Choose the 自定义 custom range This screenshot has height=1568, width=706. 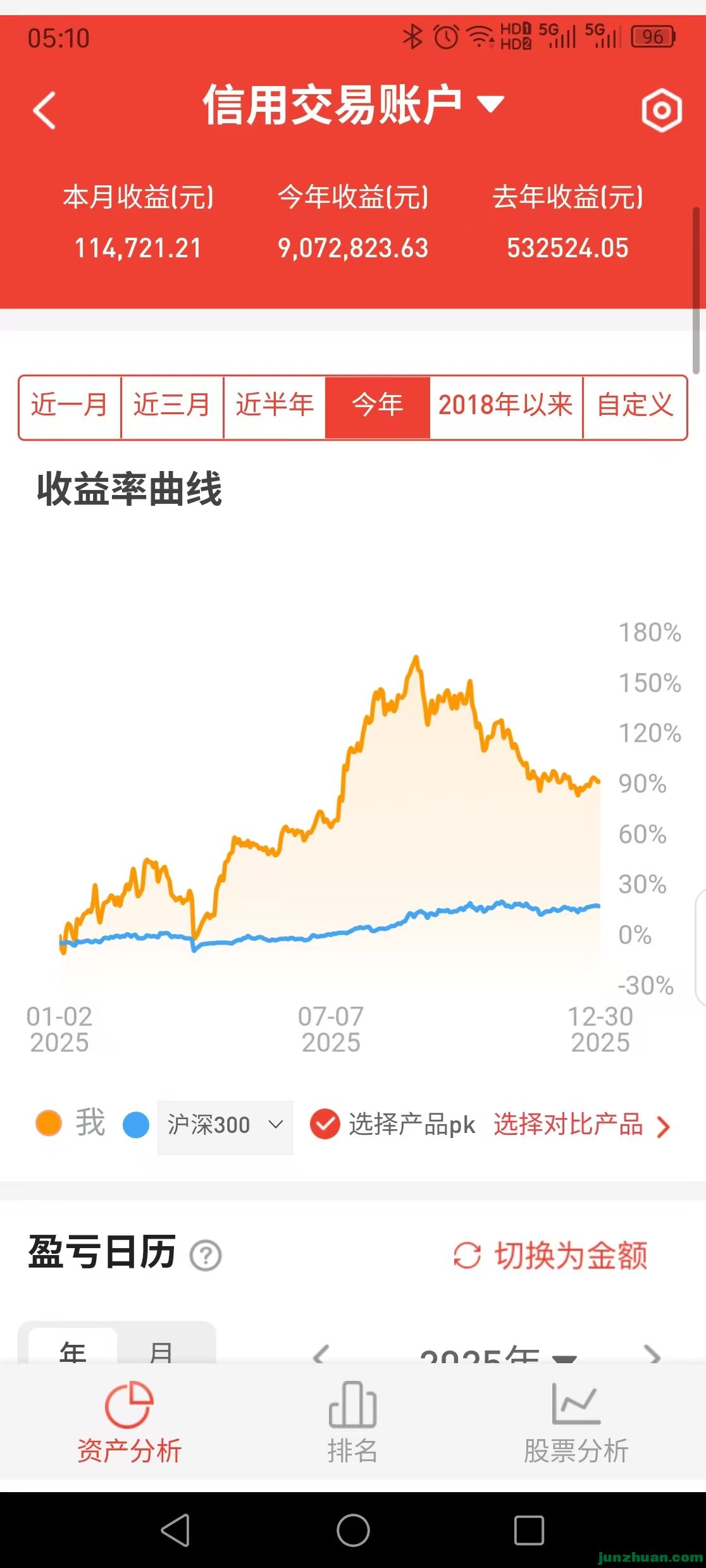tap(635, 406)
